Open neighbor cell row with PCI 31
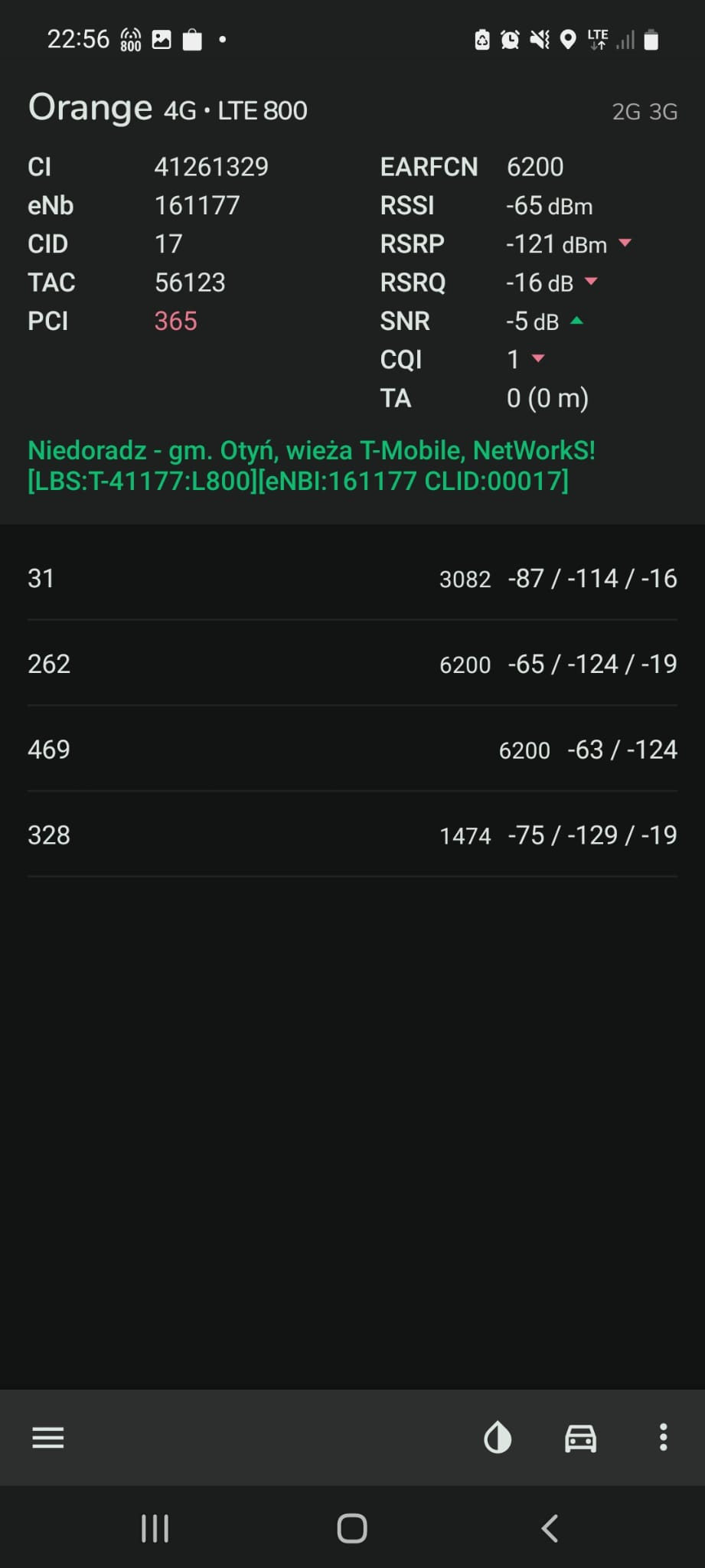The height and width of the screenshot is (1568, 705). 352,578
